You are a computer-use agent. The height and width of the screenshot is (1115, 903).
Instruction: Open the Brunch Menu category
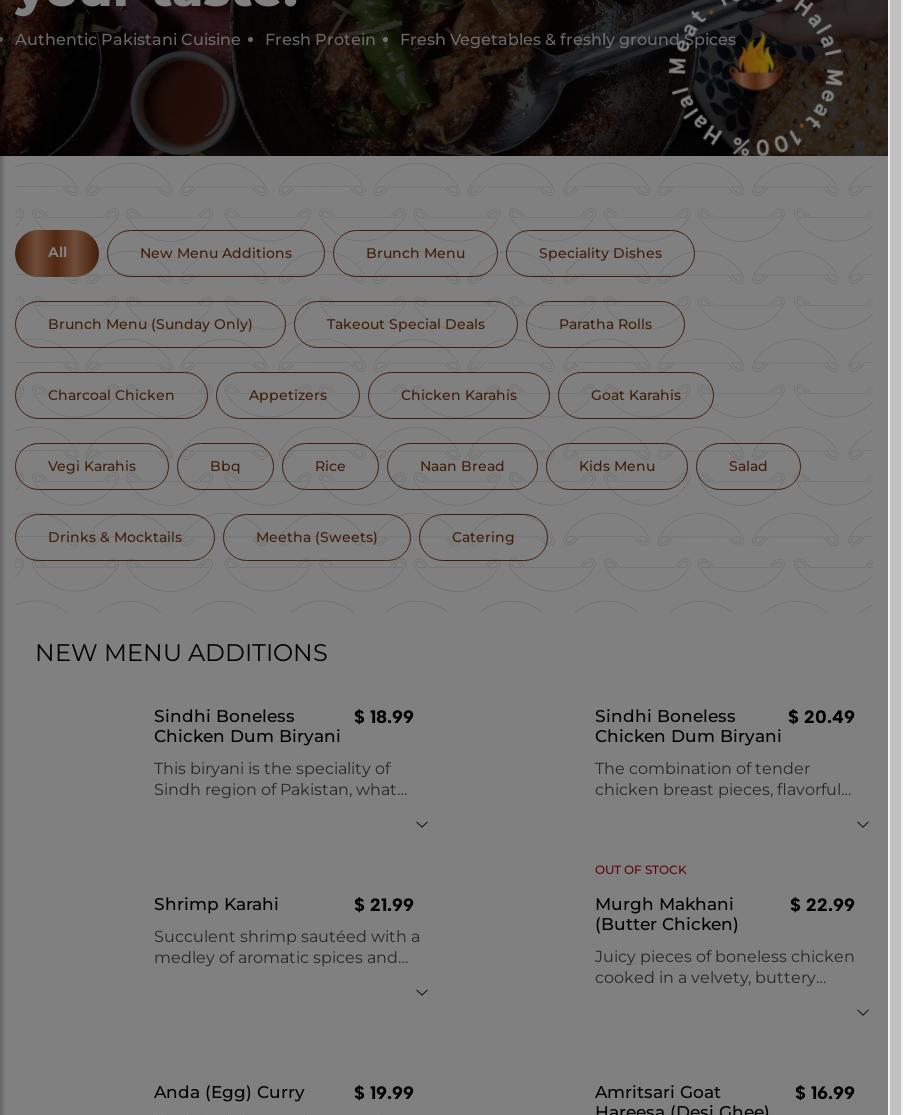(x=415, y=253)
